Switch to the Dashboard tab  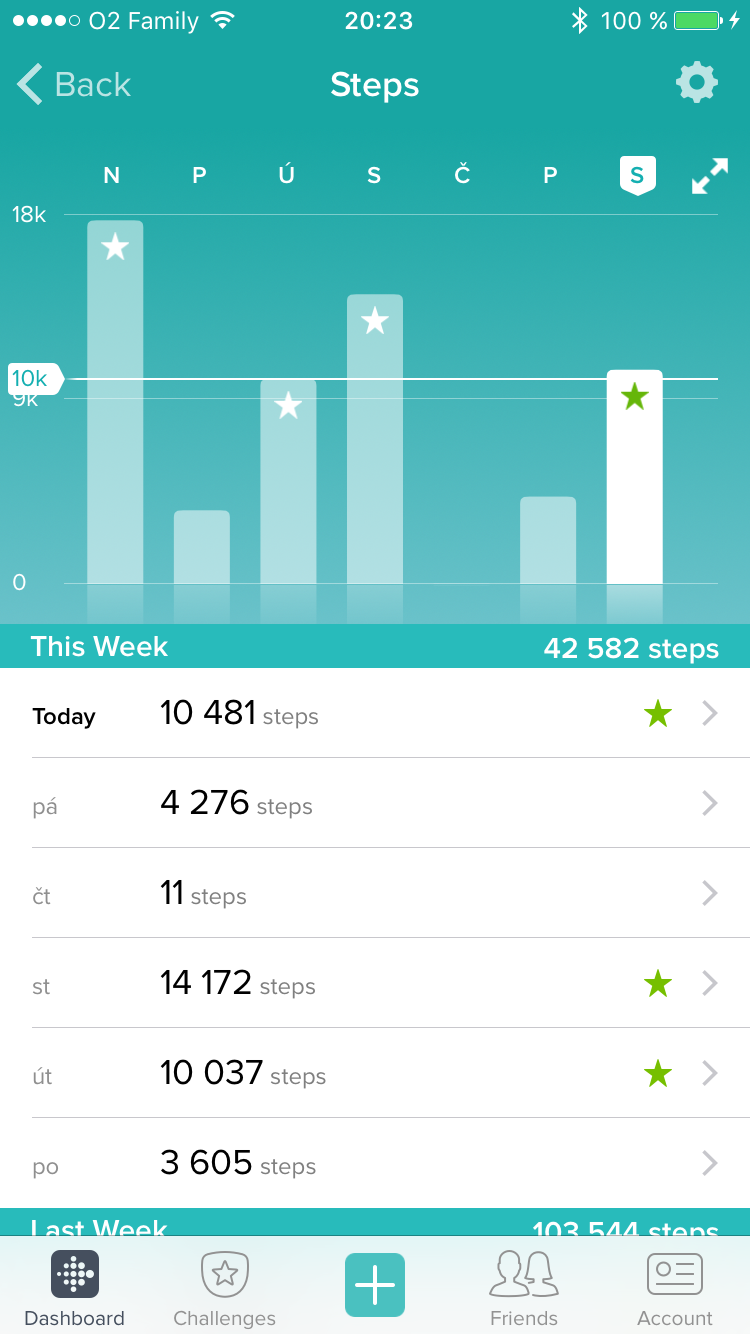75,1288
